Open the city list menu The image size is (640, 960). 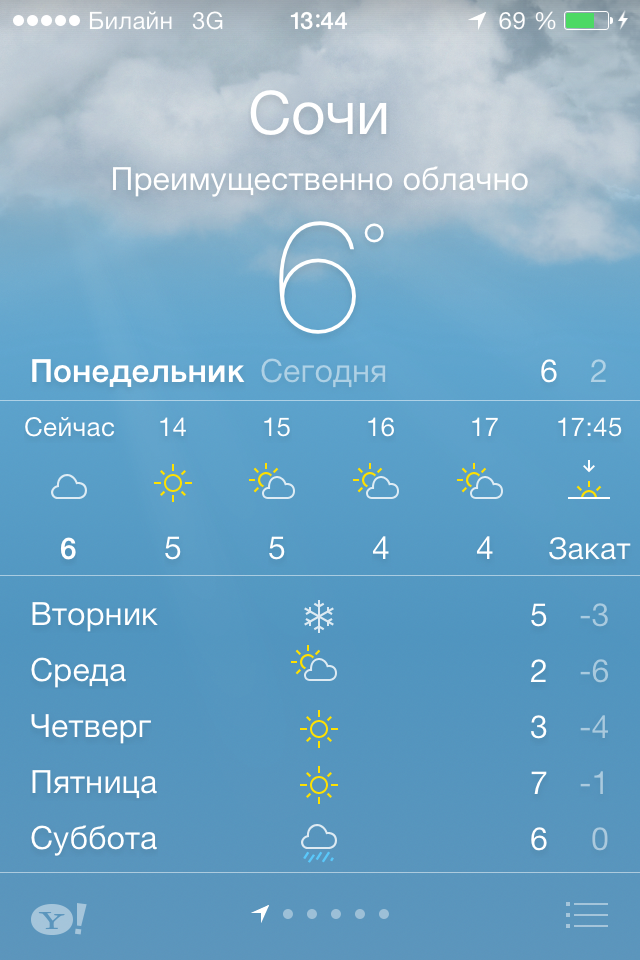(x=587, y=914)
